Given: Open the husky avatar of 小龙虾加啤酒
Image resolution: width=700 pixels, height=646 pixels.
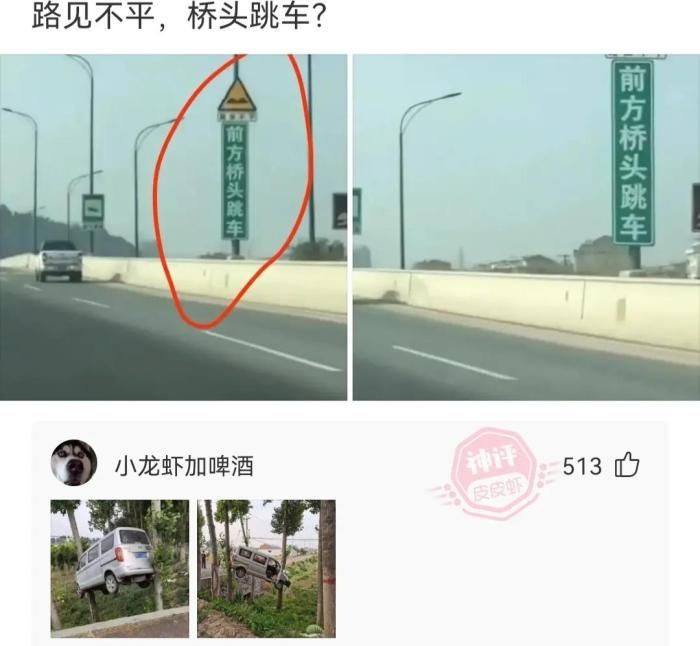Looking at the screenshot, I should tap(74, 464).
